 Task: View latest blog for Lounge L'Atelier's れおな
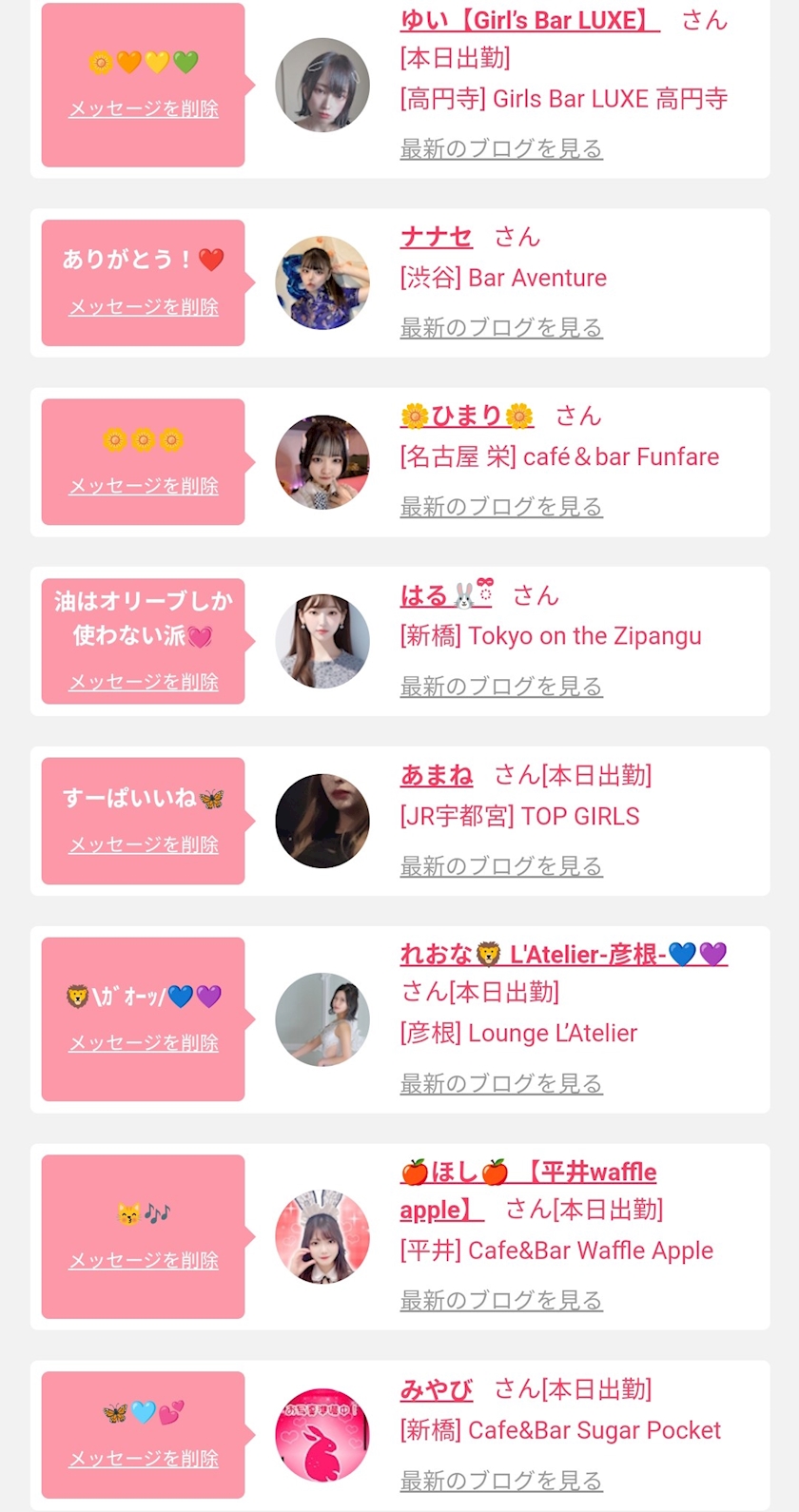point(501,1084)
